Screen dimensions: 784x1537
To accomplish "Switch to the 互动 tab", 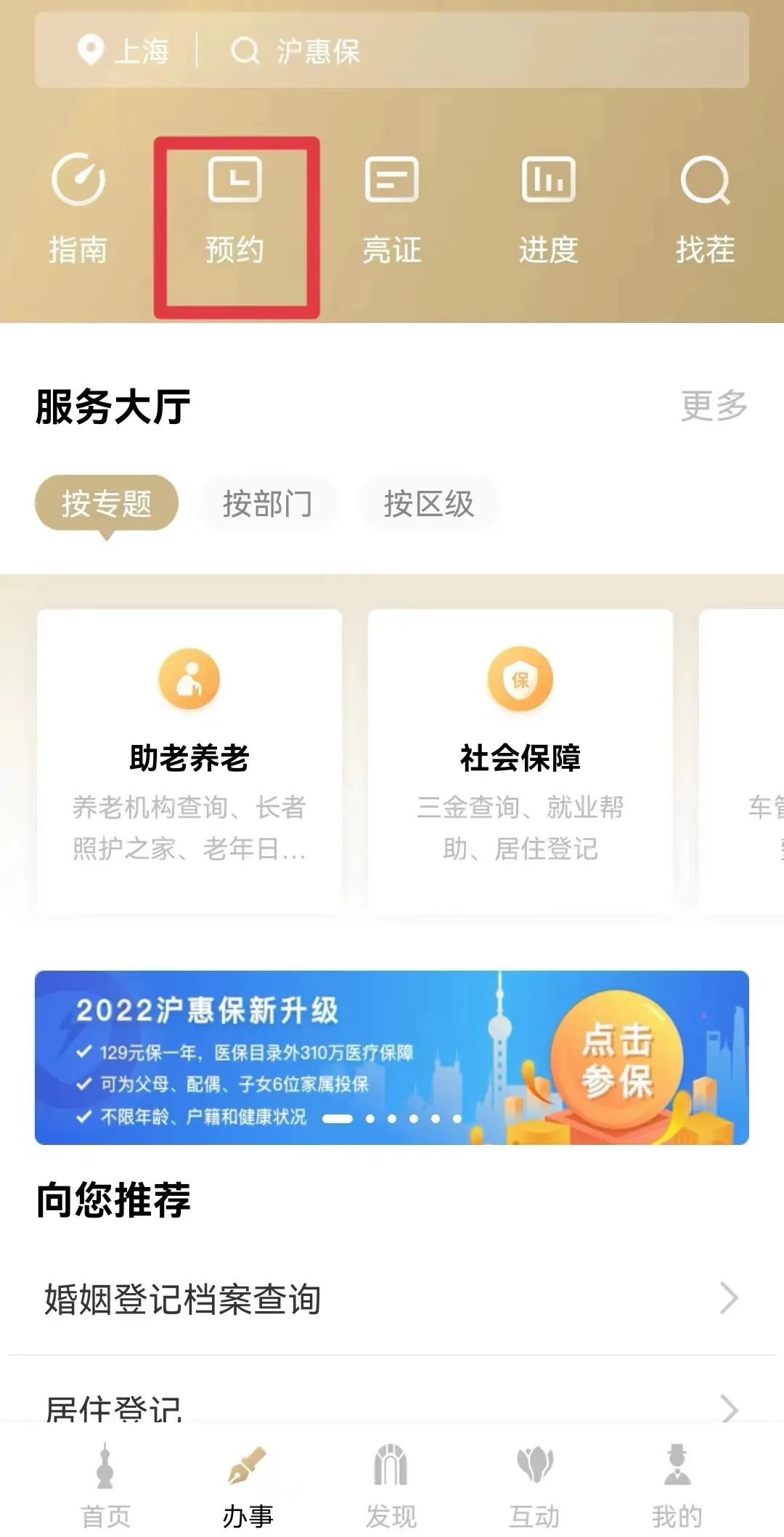I will [534, 1486].
